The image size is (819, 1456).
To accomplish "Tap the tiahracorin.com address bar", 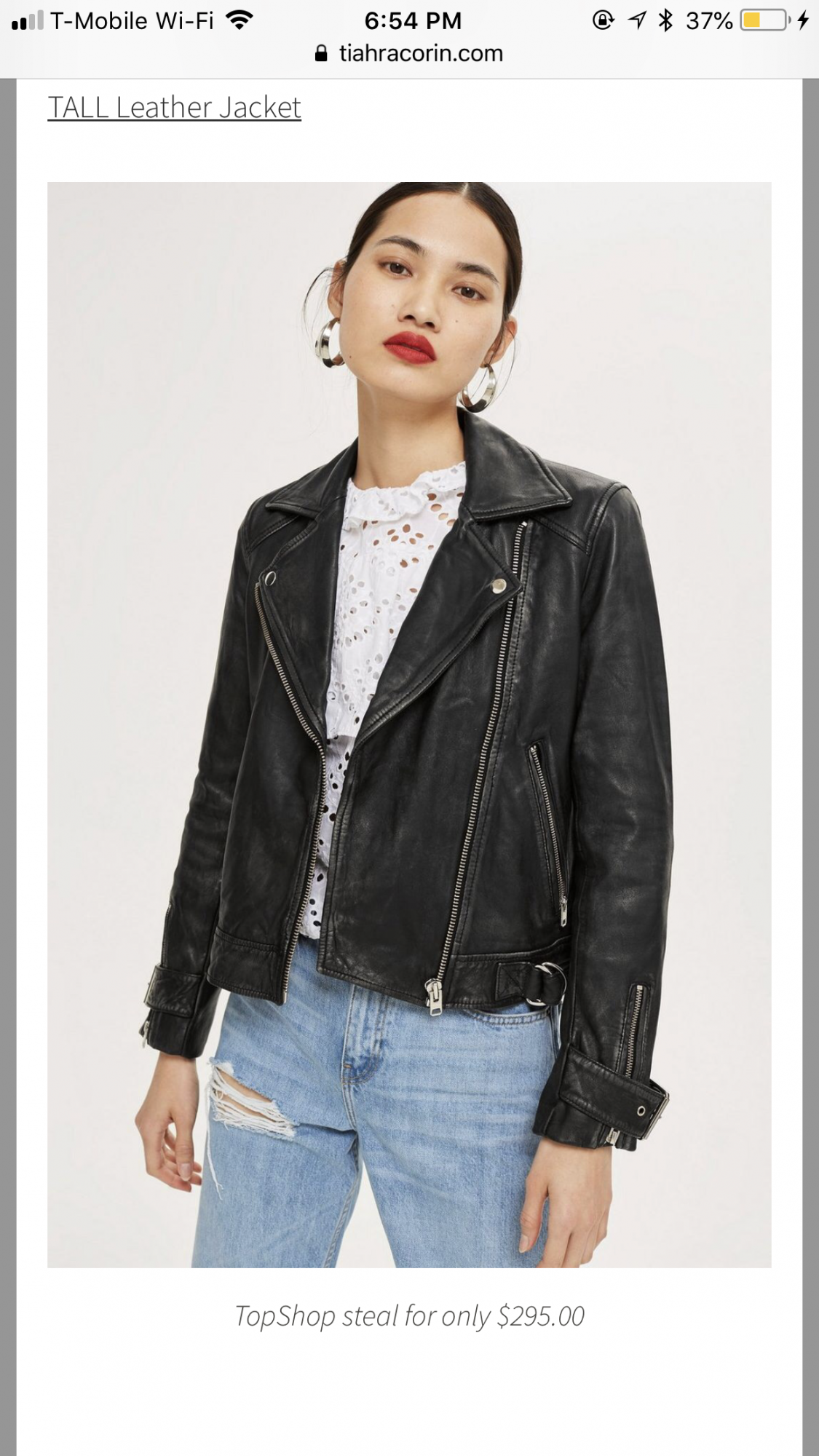I will tap(409, 53).
